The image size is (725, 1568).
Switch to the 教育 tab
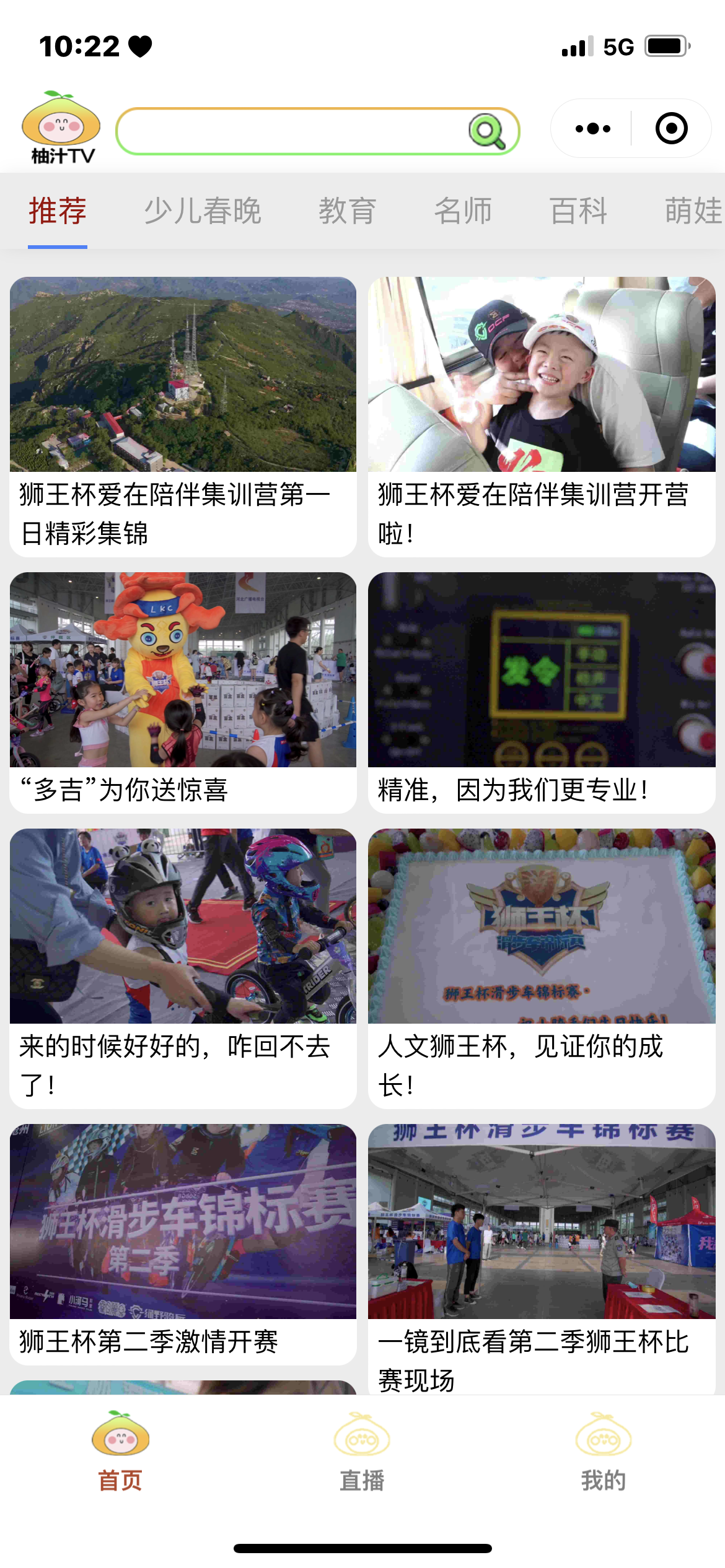[x=348, y=211]
